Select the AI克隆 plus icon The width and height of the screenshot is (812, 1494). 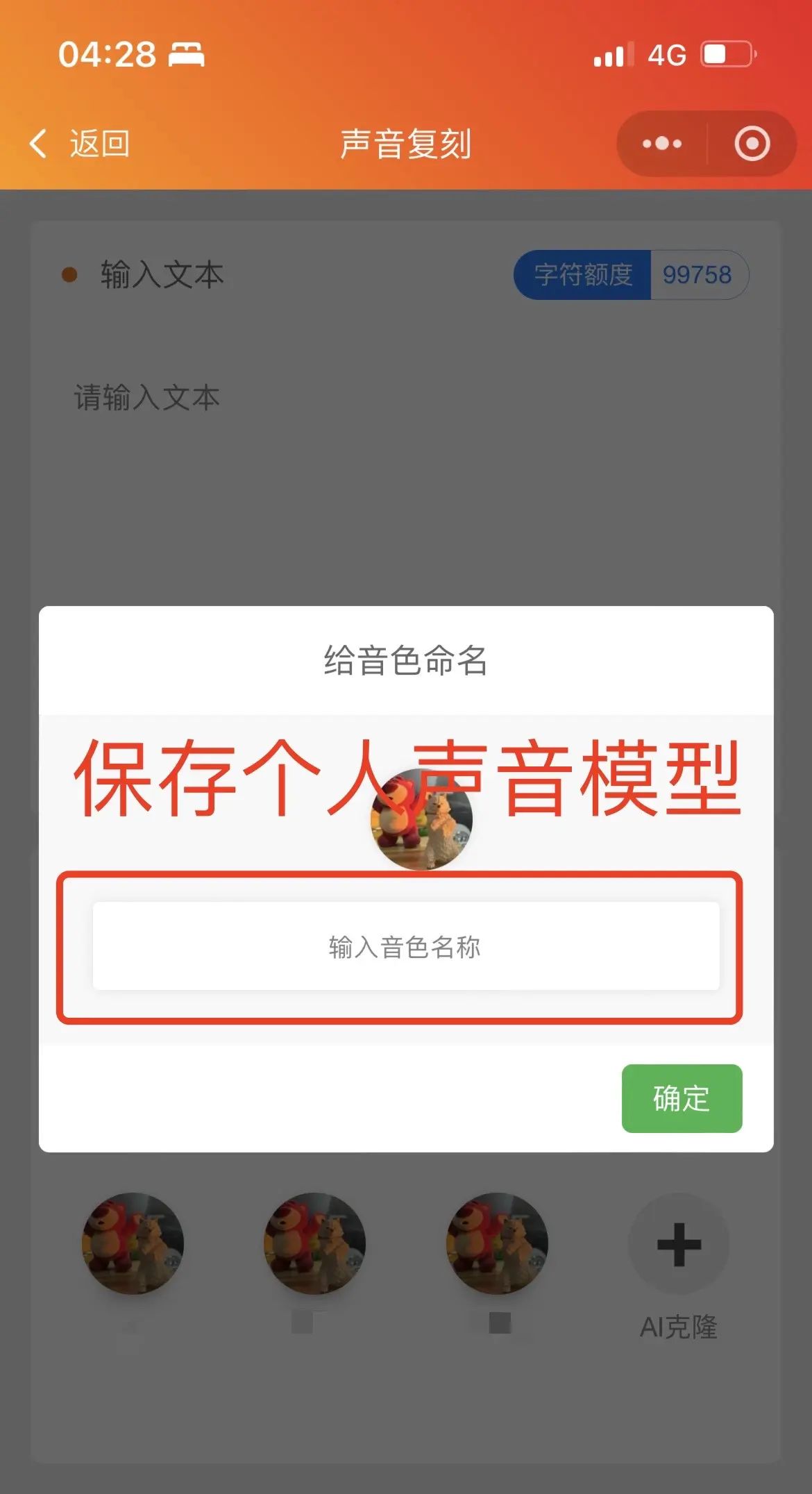click(678, 1245)
